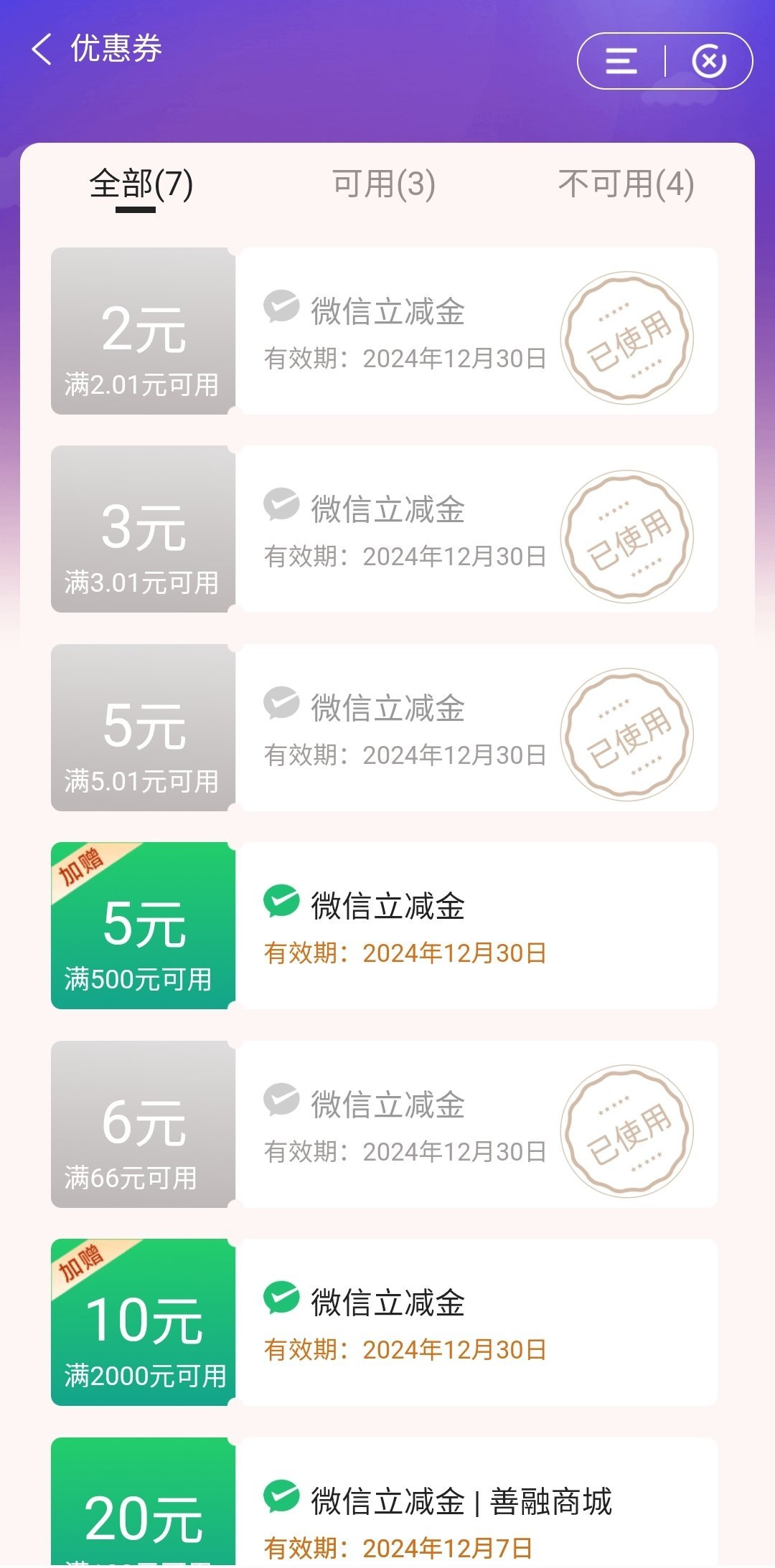Open the mini program menu icon
Viewport: 775px width, 1568px height.
point(621,61)
